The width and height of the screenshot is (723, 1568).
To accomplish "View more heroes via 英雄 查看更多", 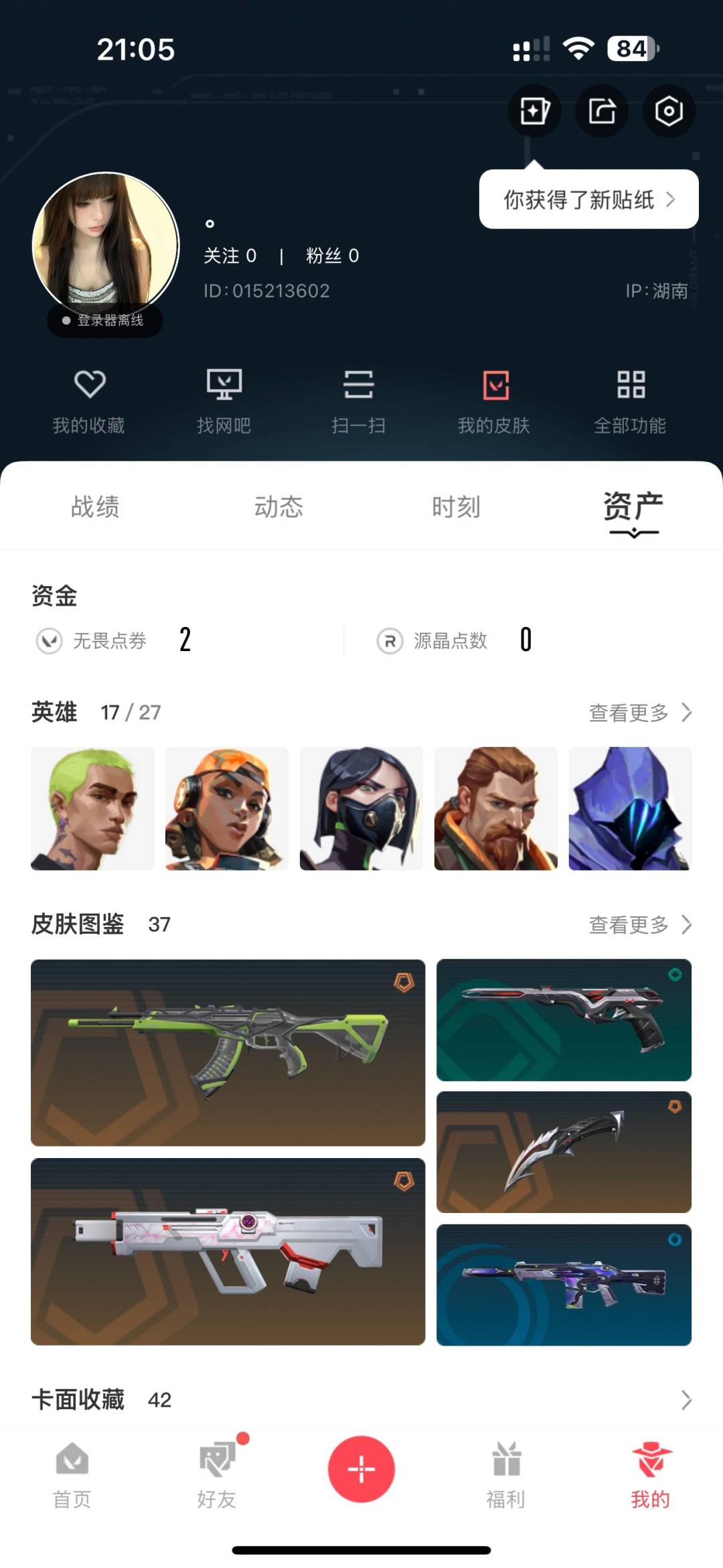I will pos(639,713).
